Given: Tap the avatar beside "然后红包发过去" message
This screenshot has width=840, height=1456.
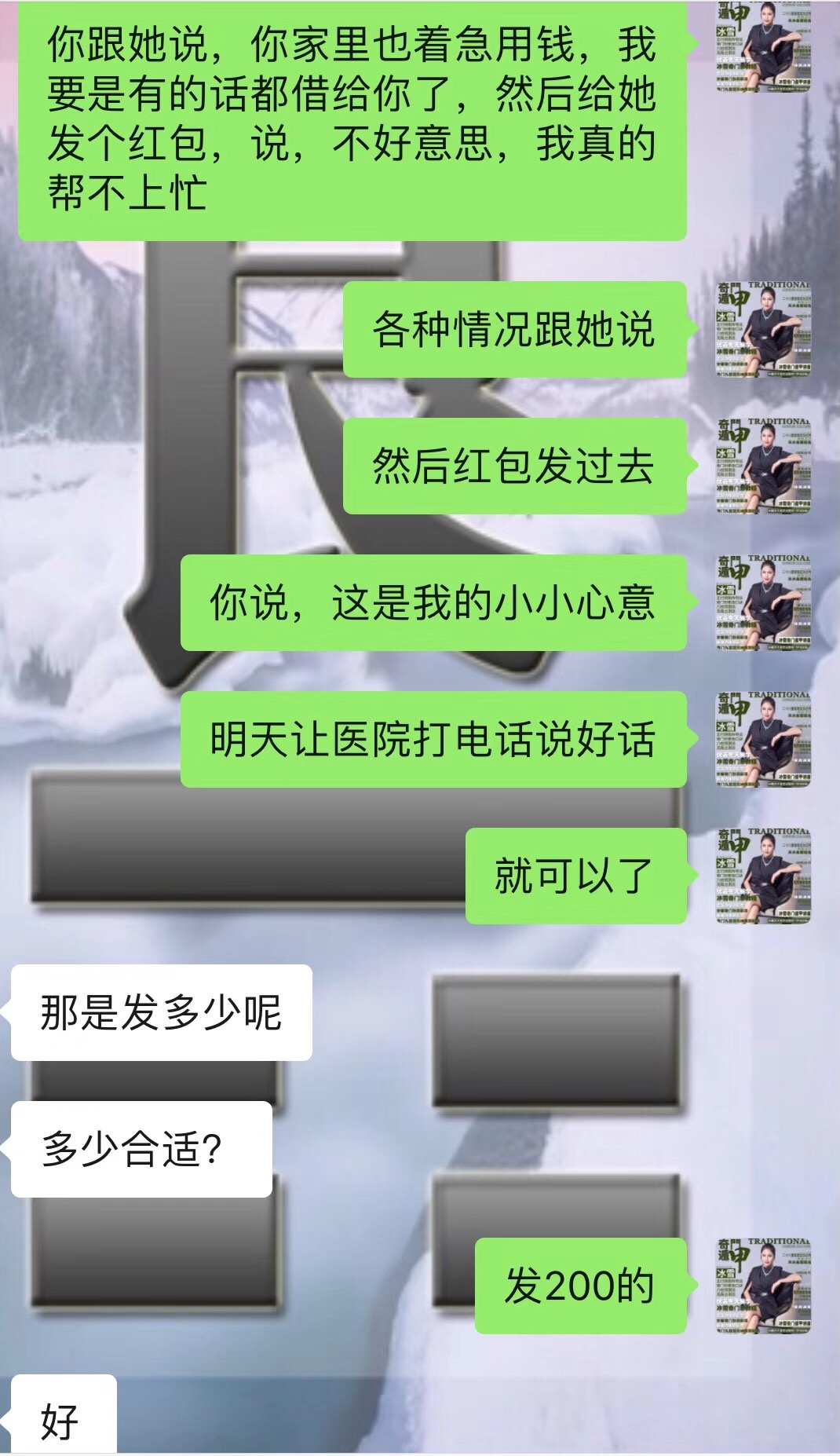Looking at the screenshot, I should 763,466.
